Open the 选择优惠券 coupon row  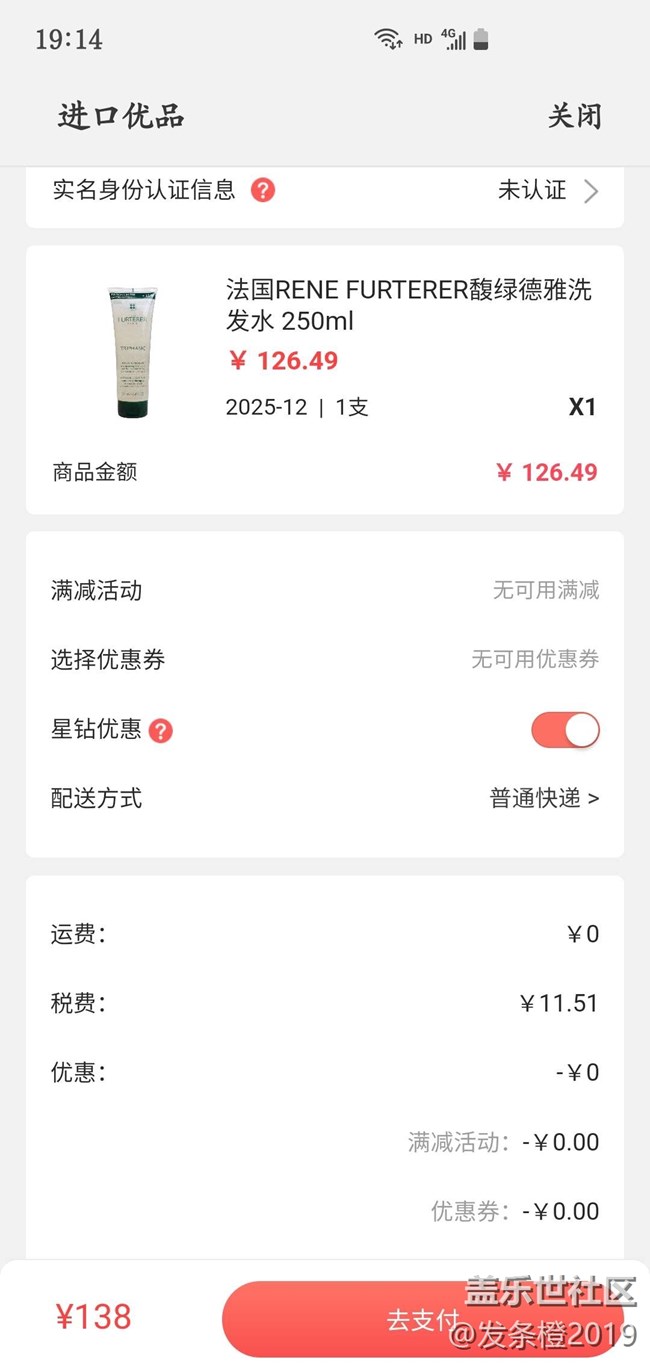point(325,660)
